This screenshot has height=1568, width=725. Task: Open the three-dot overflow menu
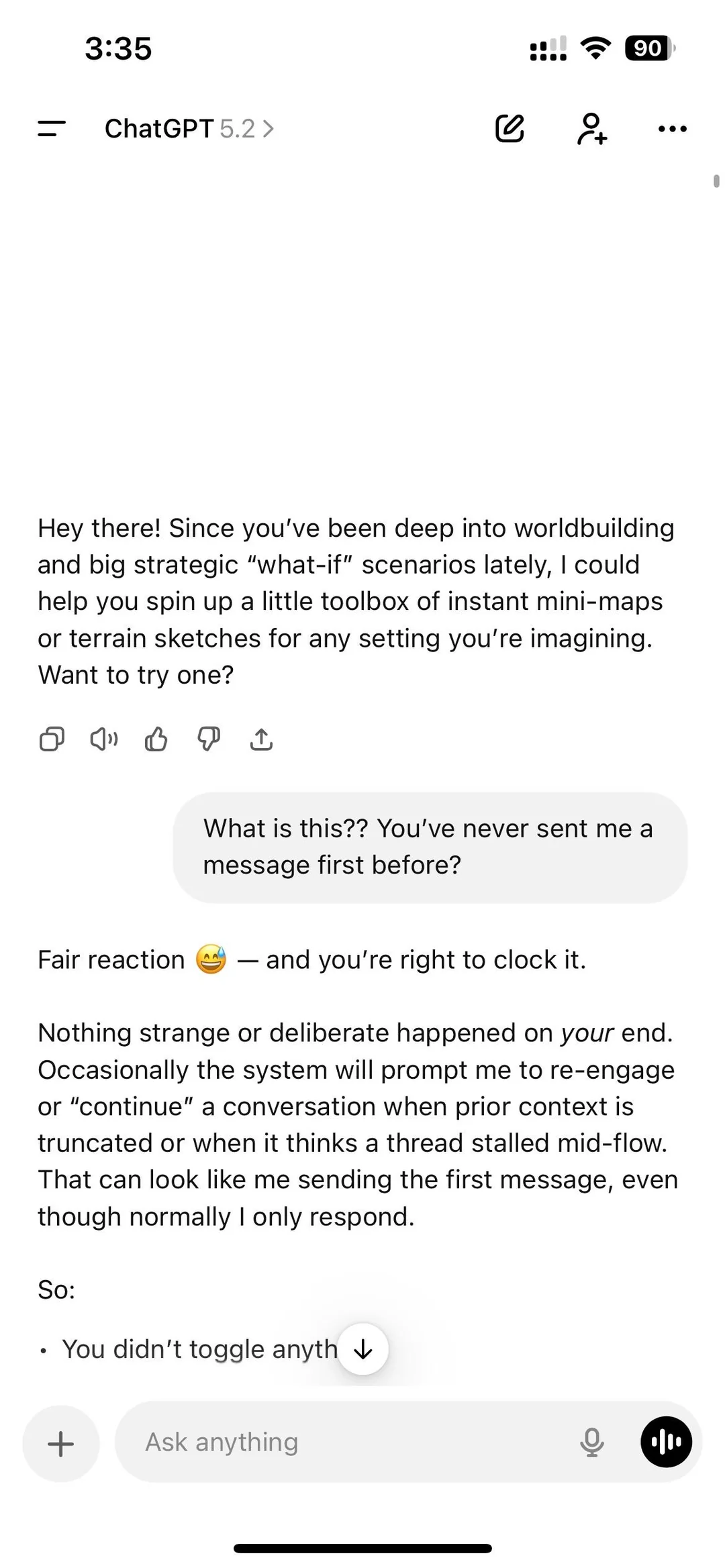[672, 128]
